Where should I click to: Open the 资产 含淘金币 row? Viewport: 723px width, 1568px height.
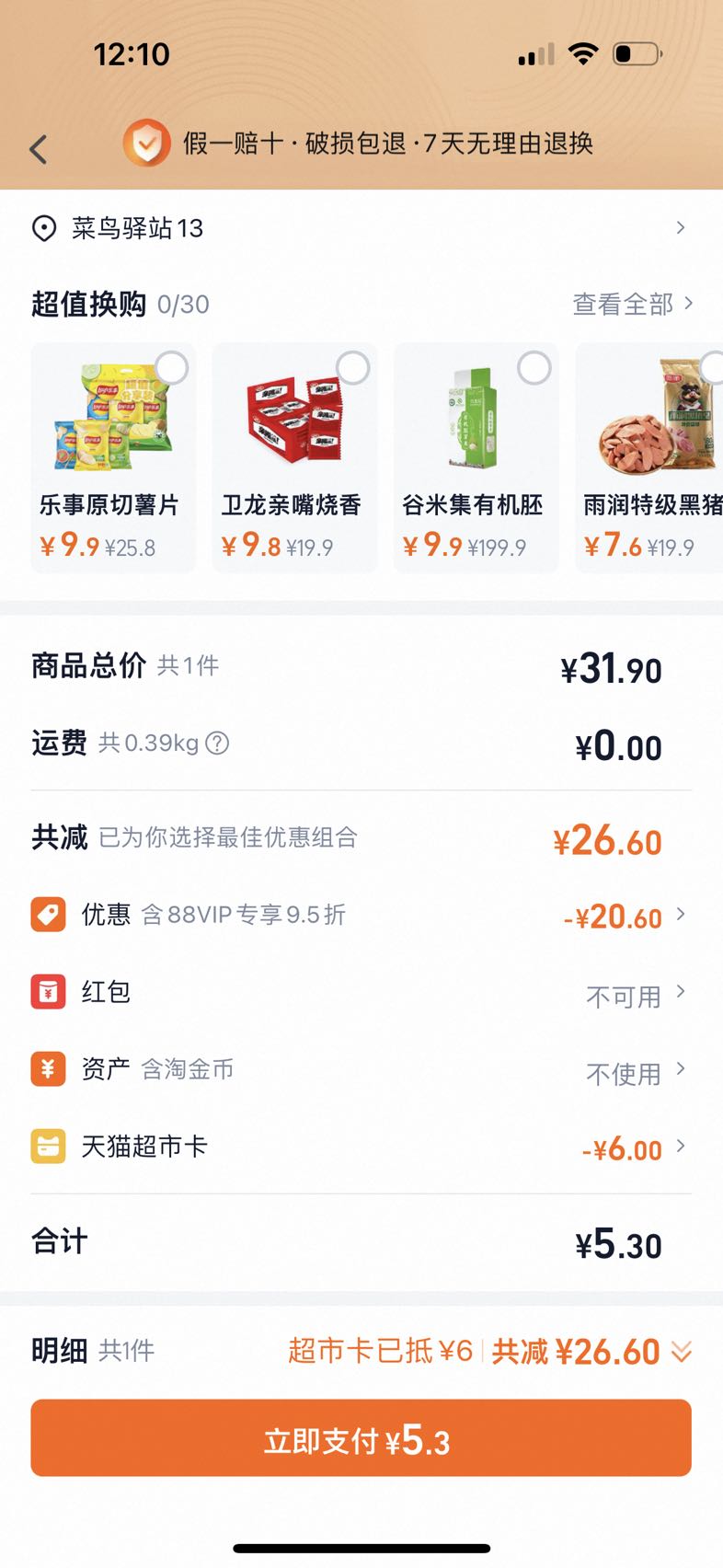(x=361, y=1069)
